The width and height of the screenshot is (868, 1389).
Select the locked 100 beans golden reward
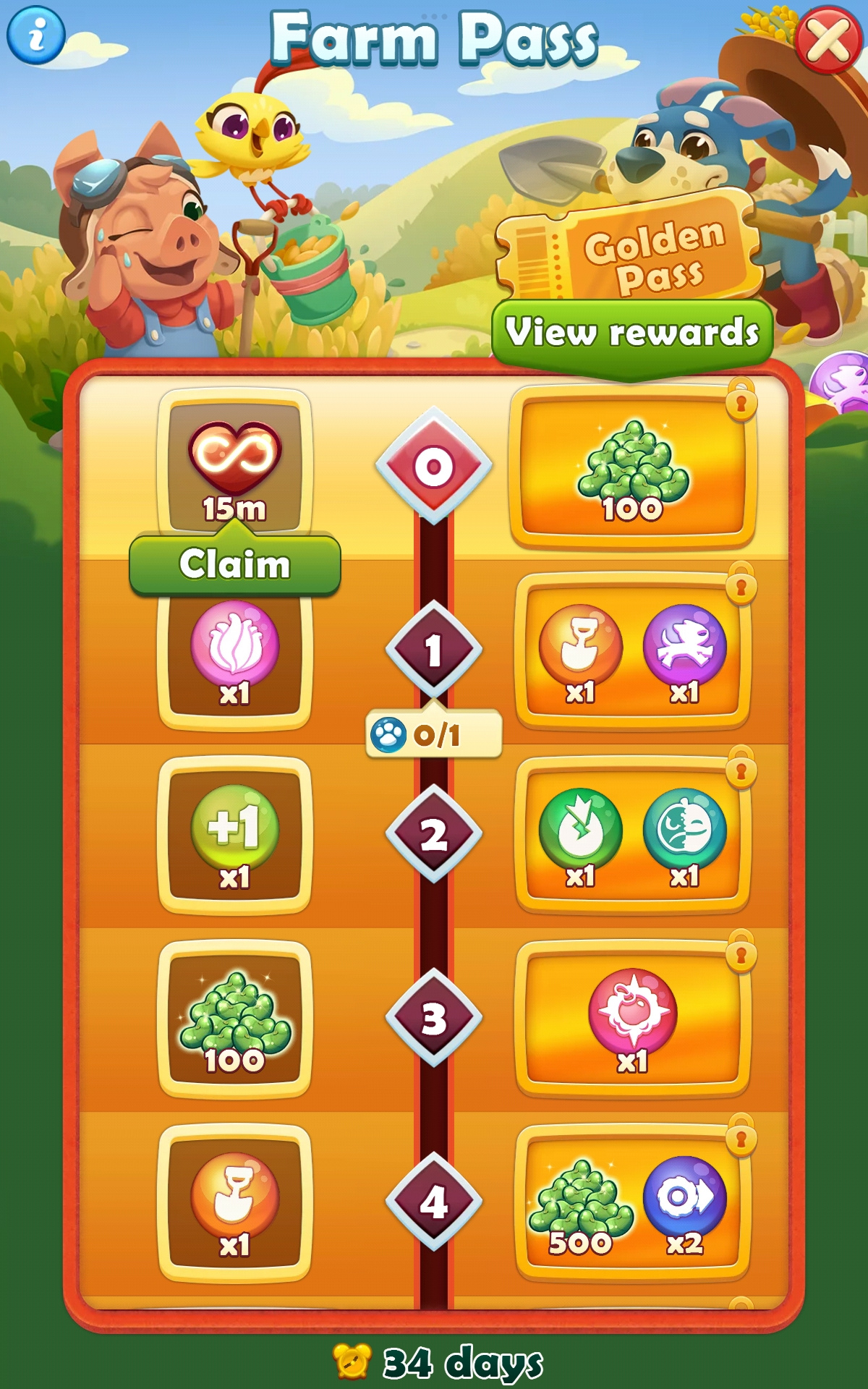(632, 468)
